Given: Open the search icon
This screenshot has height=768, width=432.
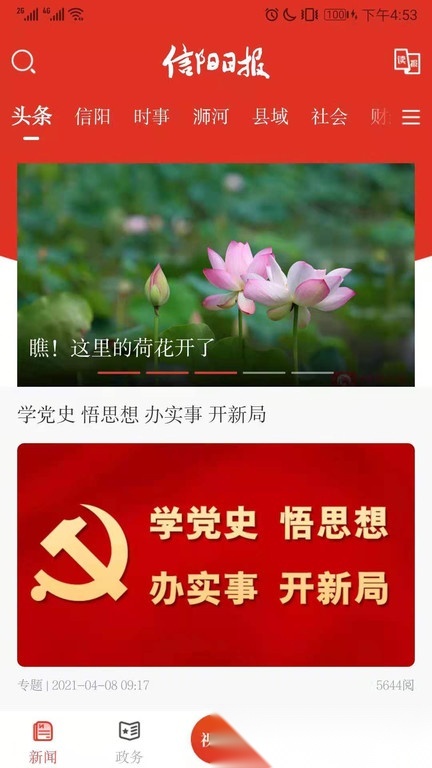Looking at the screenshot, I should (23, 62).
